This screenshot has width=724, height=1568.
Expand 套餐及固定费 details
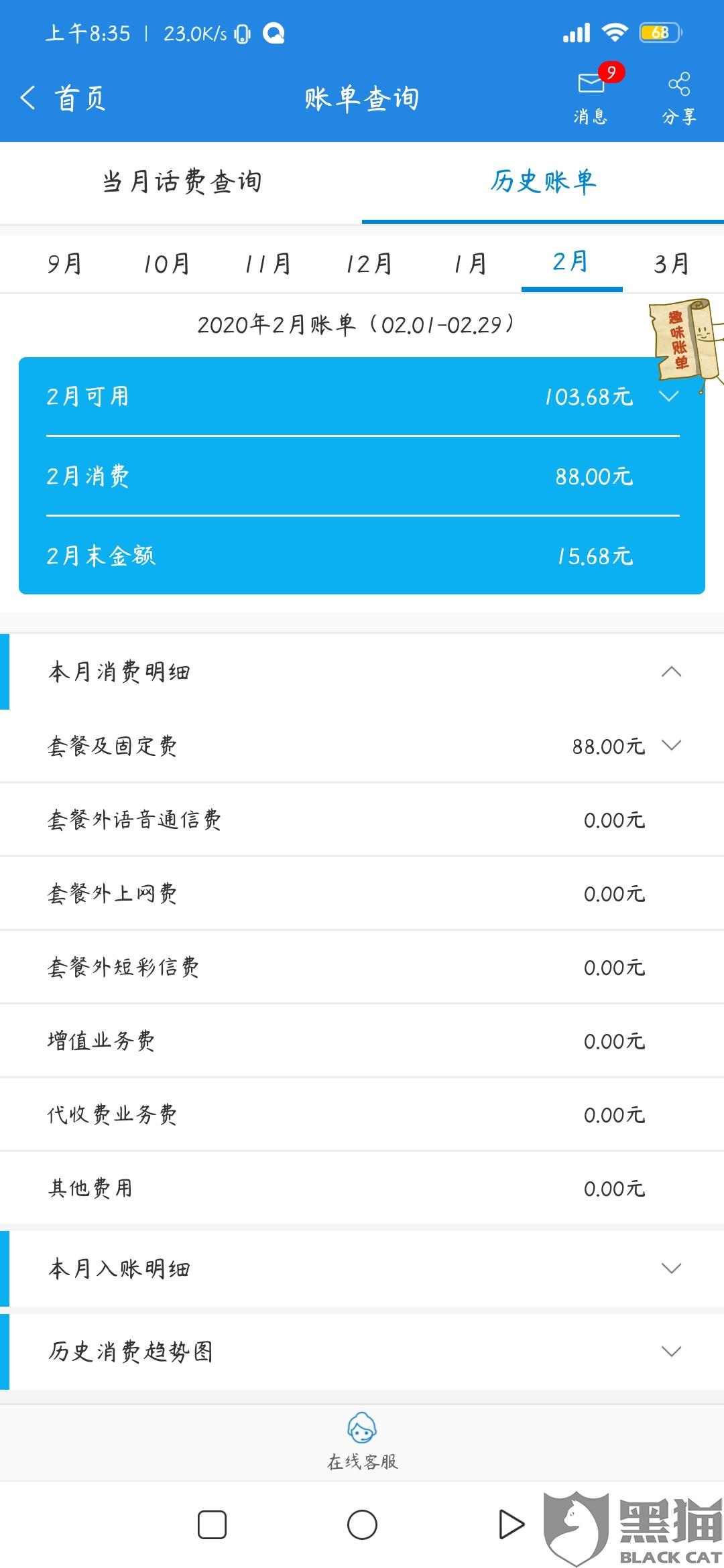click(362, 746)
